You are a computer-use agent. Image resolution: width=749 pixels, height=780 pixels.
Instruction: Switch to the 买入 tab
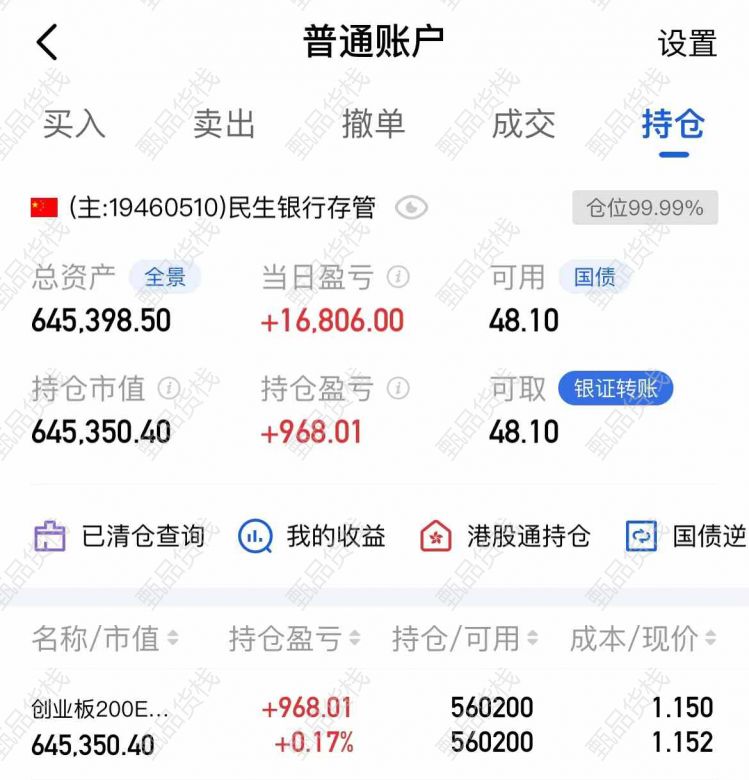coord(74,125)
